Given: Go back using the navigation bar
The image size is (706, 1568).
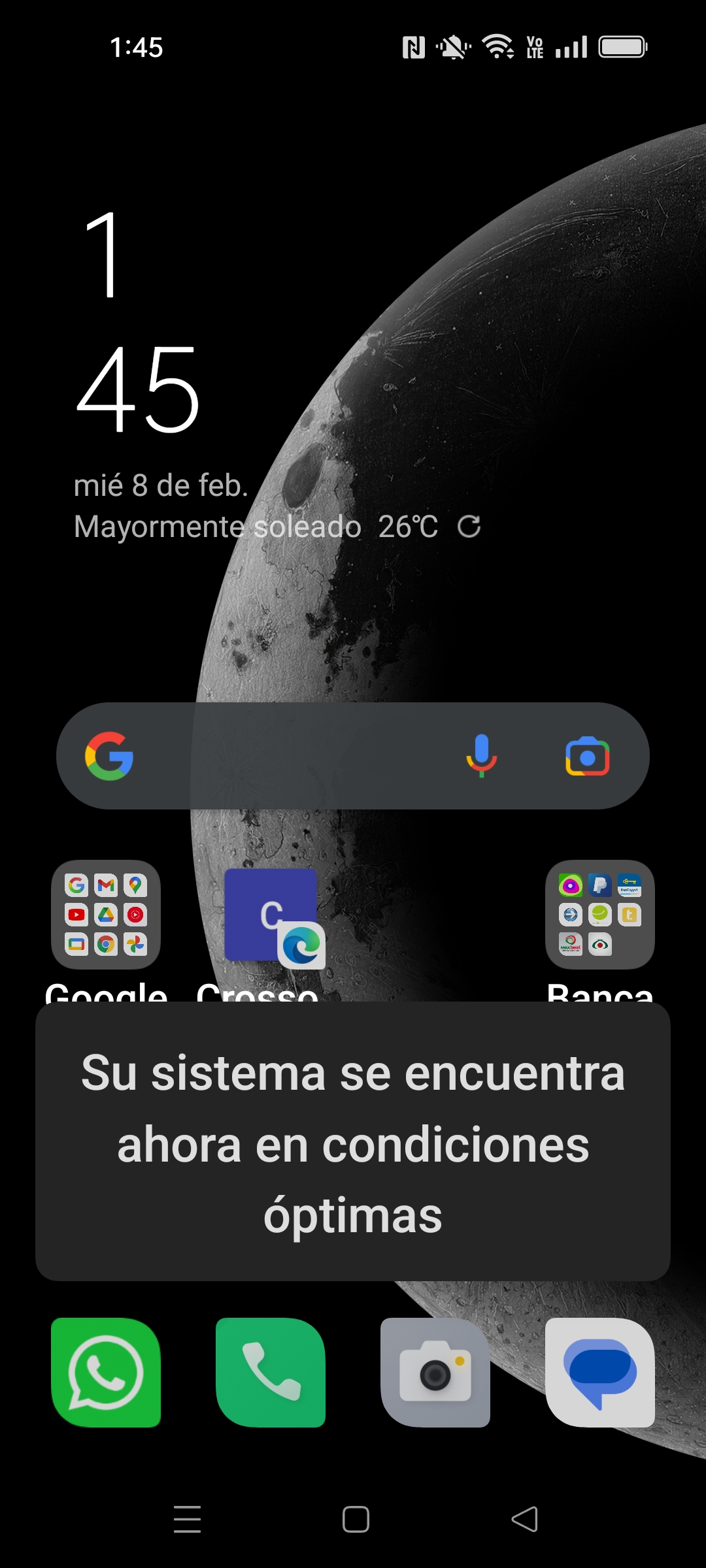Looking at the screenshot, I should (524, 1519).
